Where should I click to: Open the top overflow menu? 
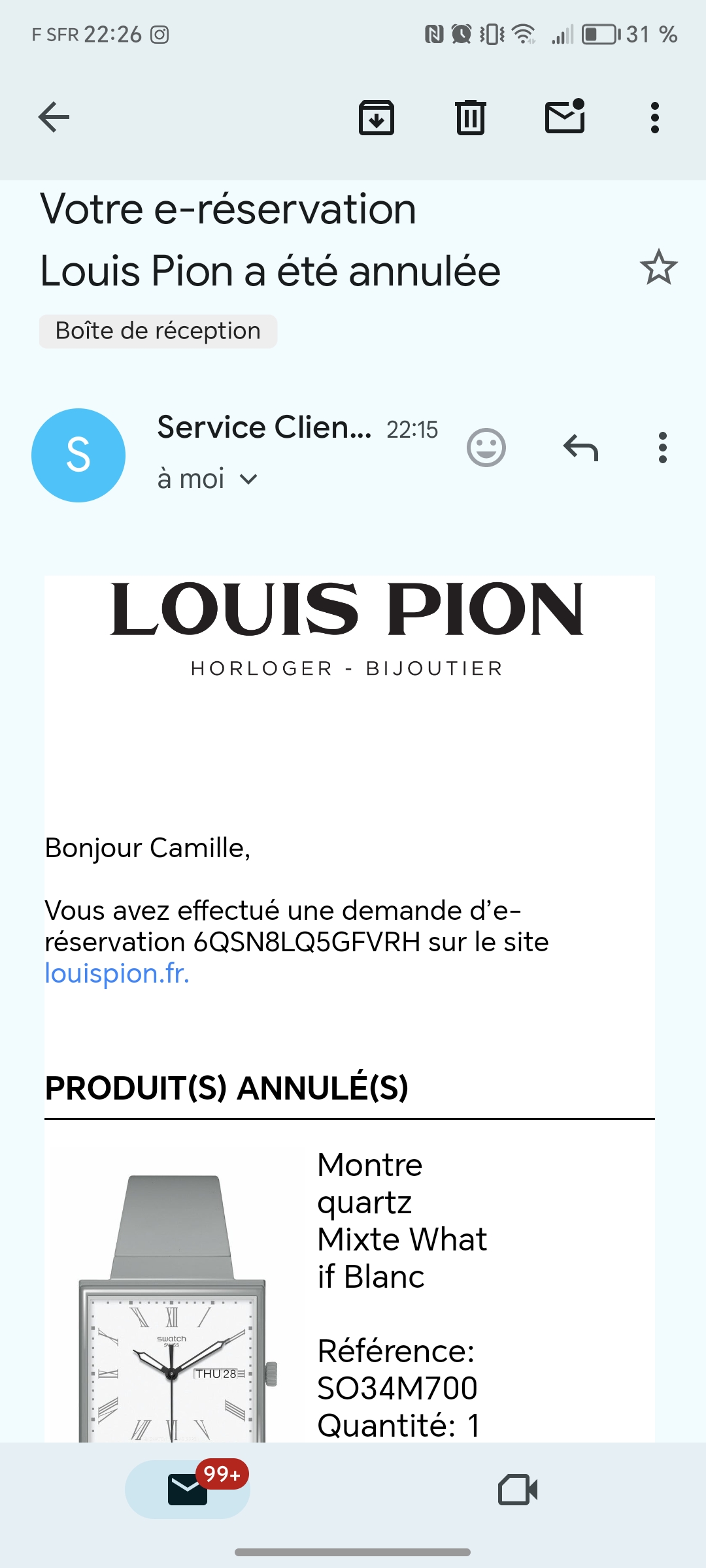click(x=655, y=118)
